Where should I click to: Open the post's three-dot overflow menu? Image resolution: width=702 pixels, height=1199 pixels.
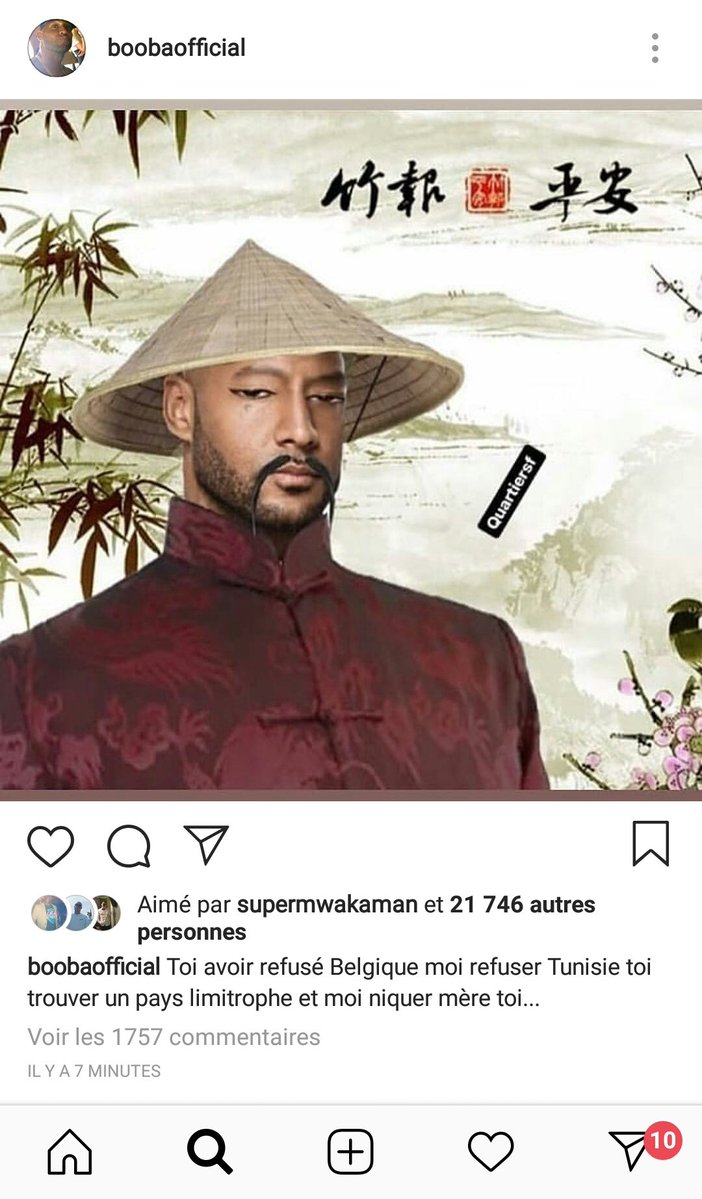pos(654,48)
